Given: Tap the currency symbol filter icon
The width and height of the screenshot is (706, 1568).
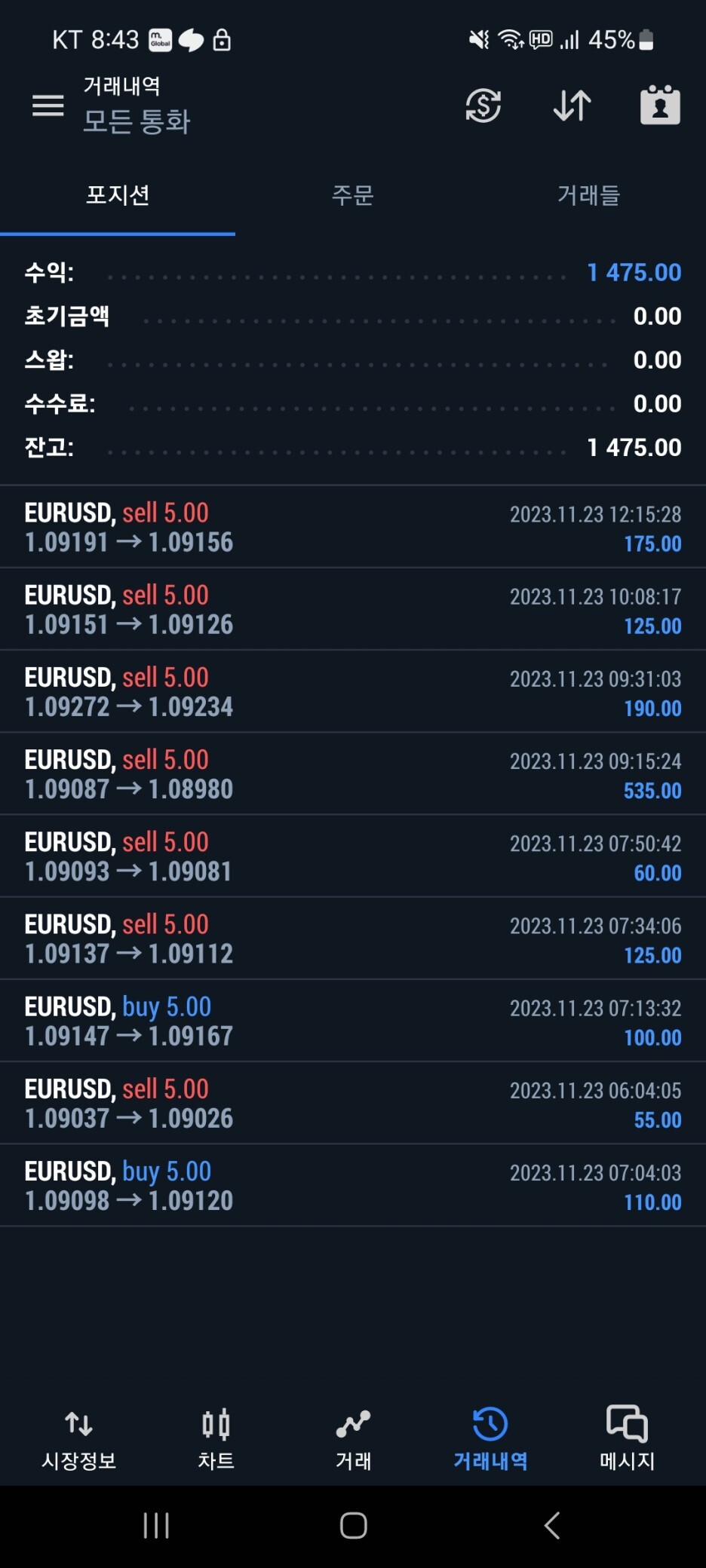Looking at the screenshot, I should (483, 106).
